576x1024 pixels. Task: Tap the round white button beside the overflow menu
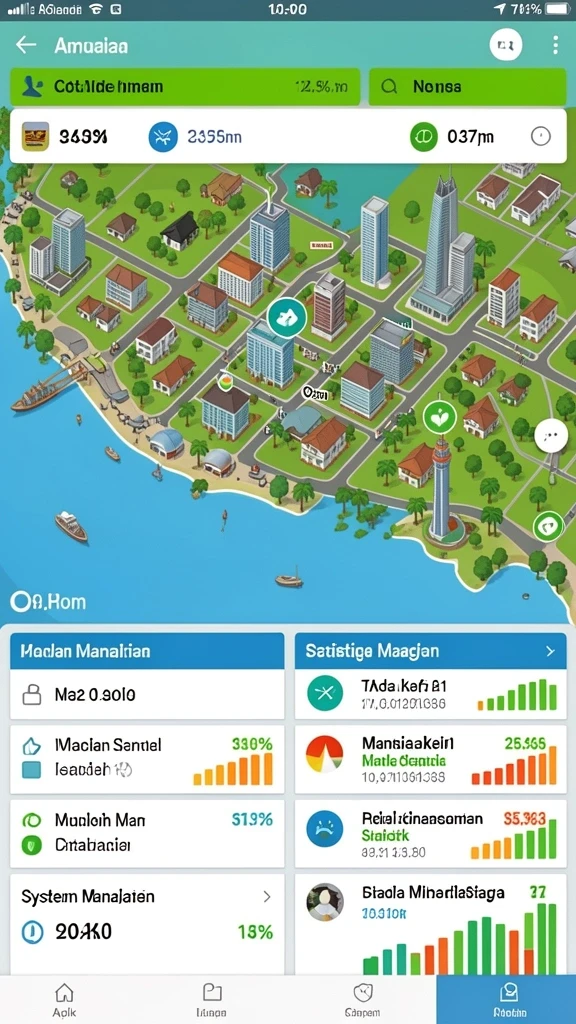point(505,45)
